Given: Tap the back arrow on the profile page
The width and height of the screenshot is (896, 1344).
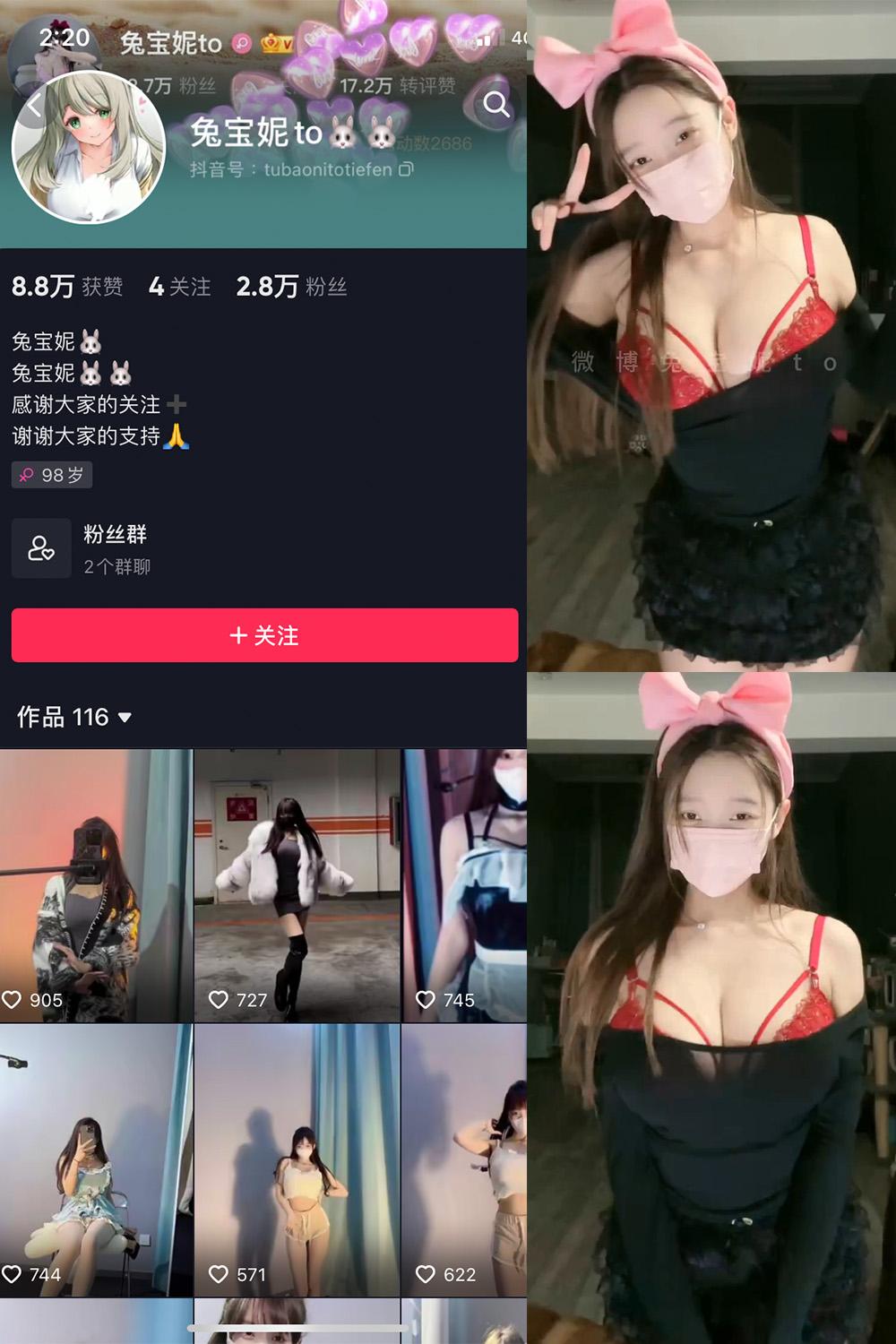Looking at the screenshot, I should [x=34, y=105].
